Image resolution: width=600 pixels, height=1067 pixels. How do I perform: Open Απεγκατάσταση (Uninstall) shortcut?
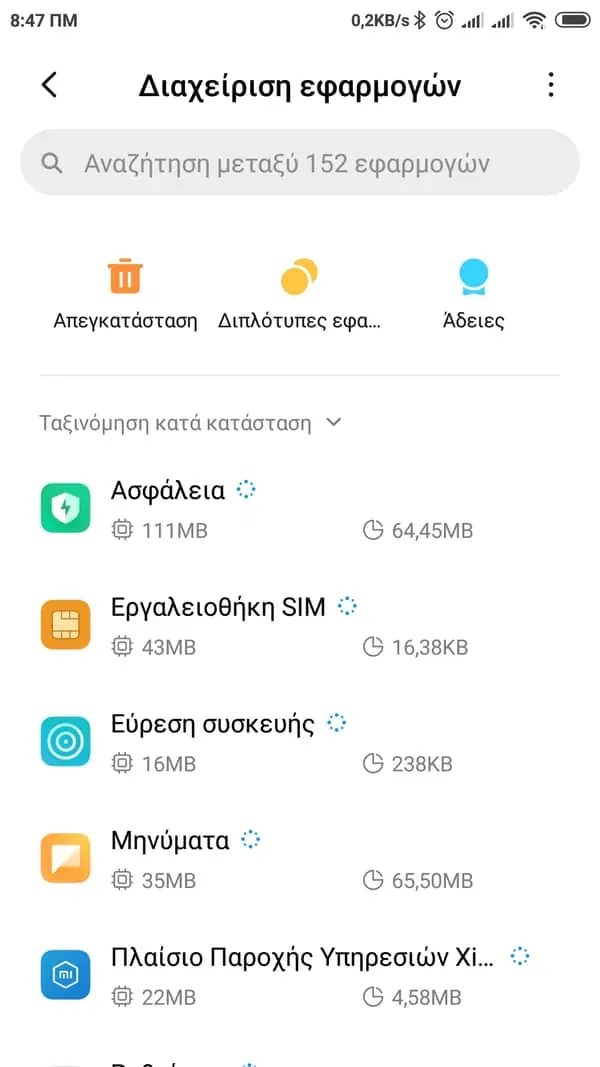click(x=125, y=294)
